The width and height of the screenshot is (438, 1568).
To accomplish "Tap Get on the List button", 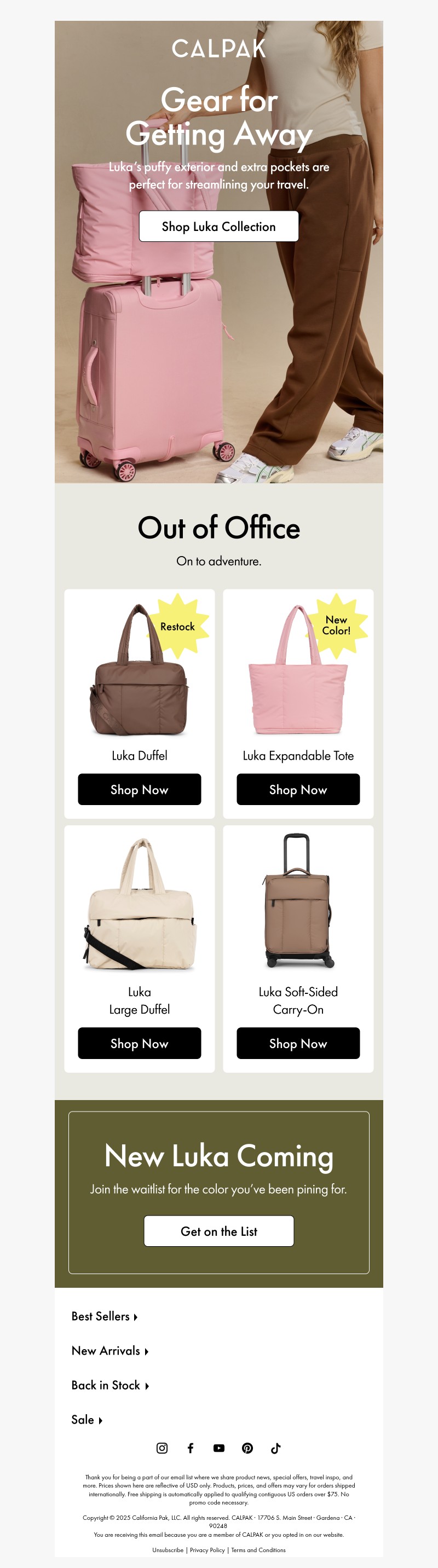I will 218,1231.
